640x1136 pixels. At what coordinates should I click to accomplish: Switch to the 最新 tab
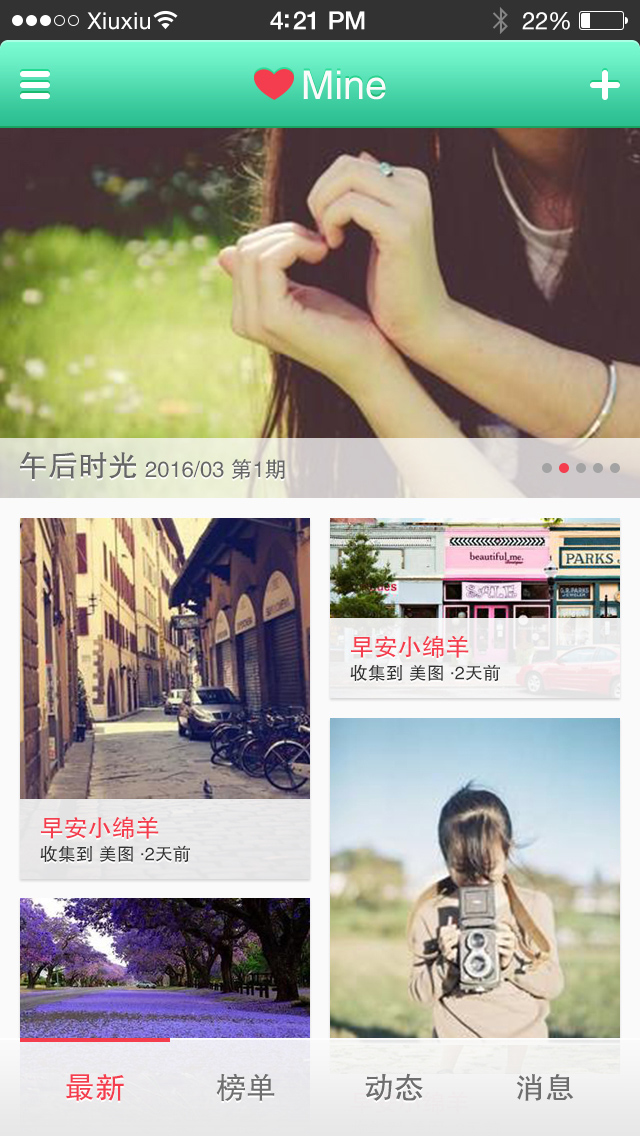coord(95,1088)
